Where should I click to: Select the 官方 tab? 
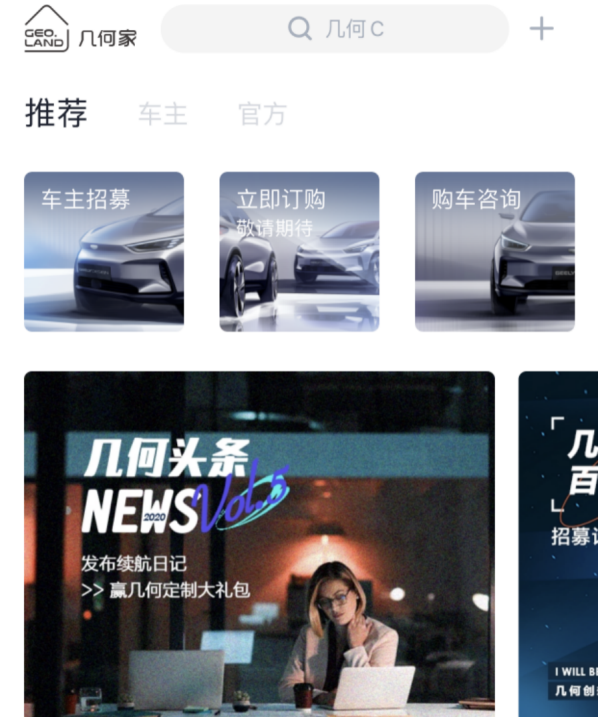point(262,115)
